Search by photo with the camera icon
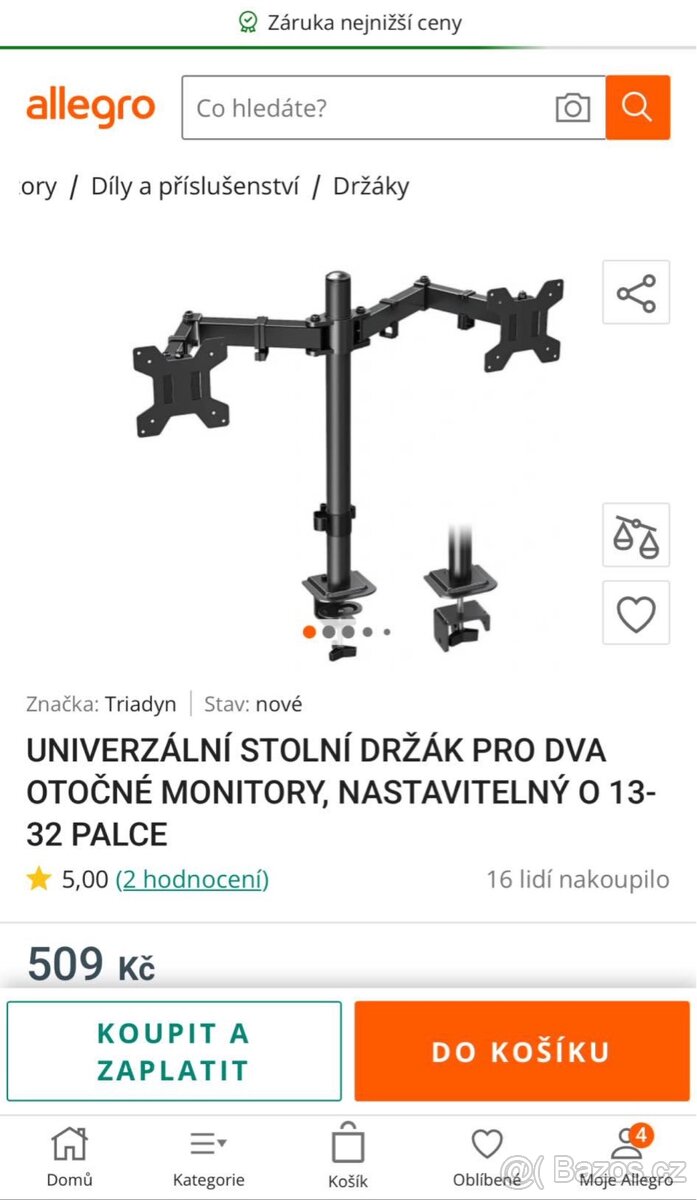The height and width of the screenshot is (1200, 697). (x=573, y=108)
